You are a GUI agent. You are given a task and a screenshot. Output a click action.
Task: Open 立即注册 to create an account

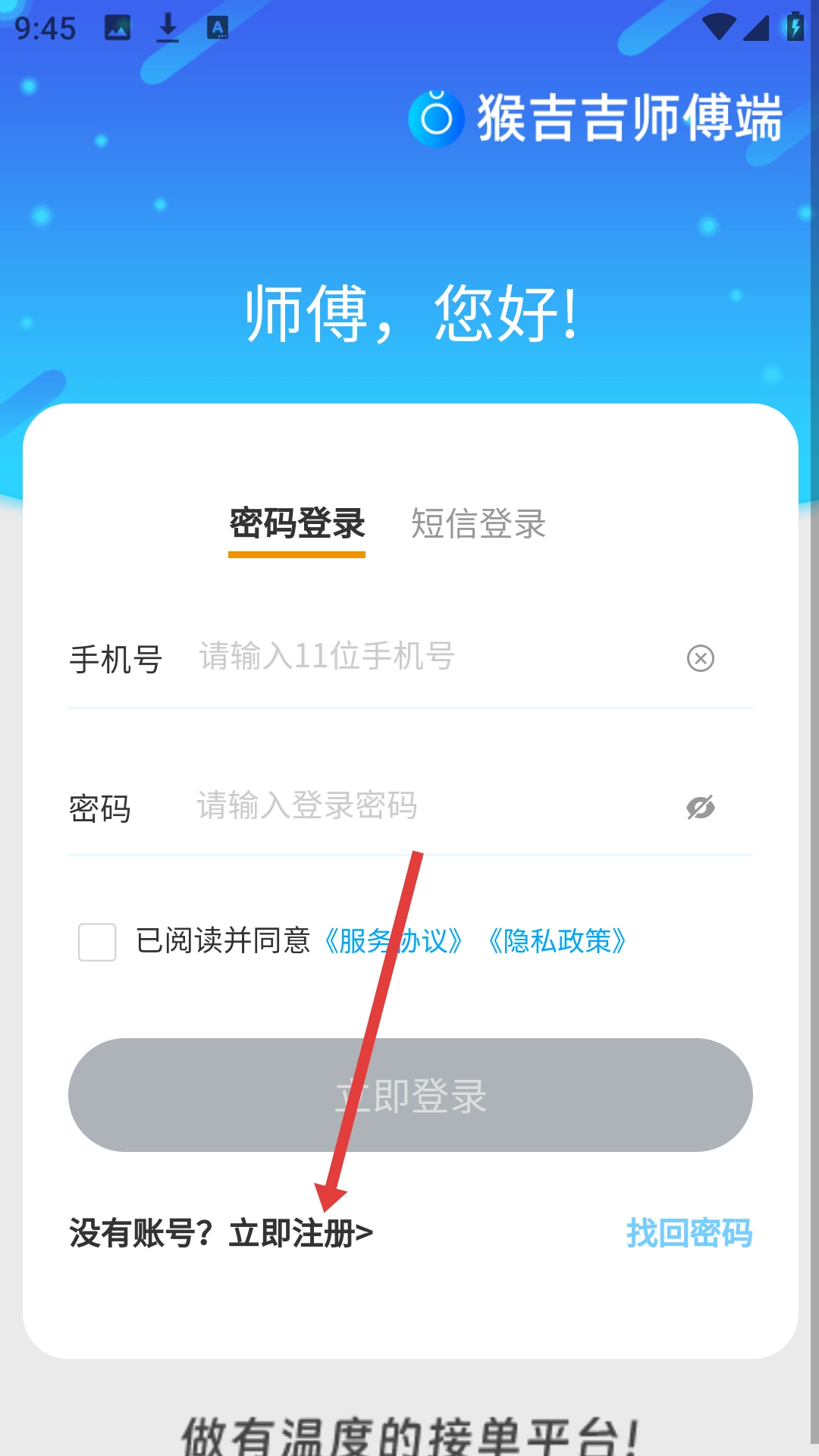point(300,1233)
